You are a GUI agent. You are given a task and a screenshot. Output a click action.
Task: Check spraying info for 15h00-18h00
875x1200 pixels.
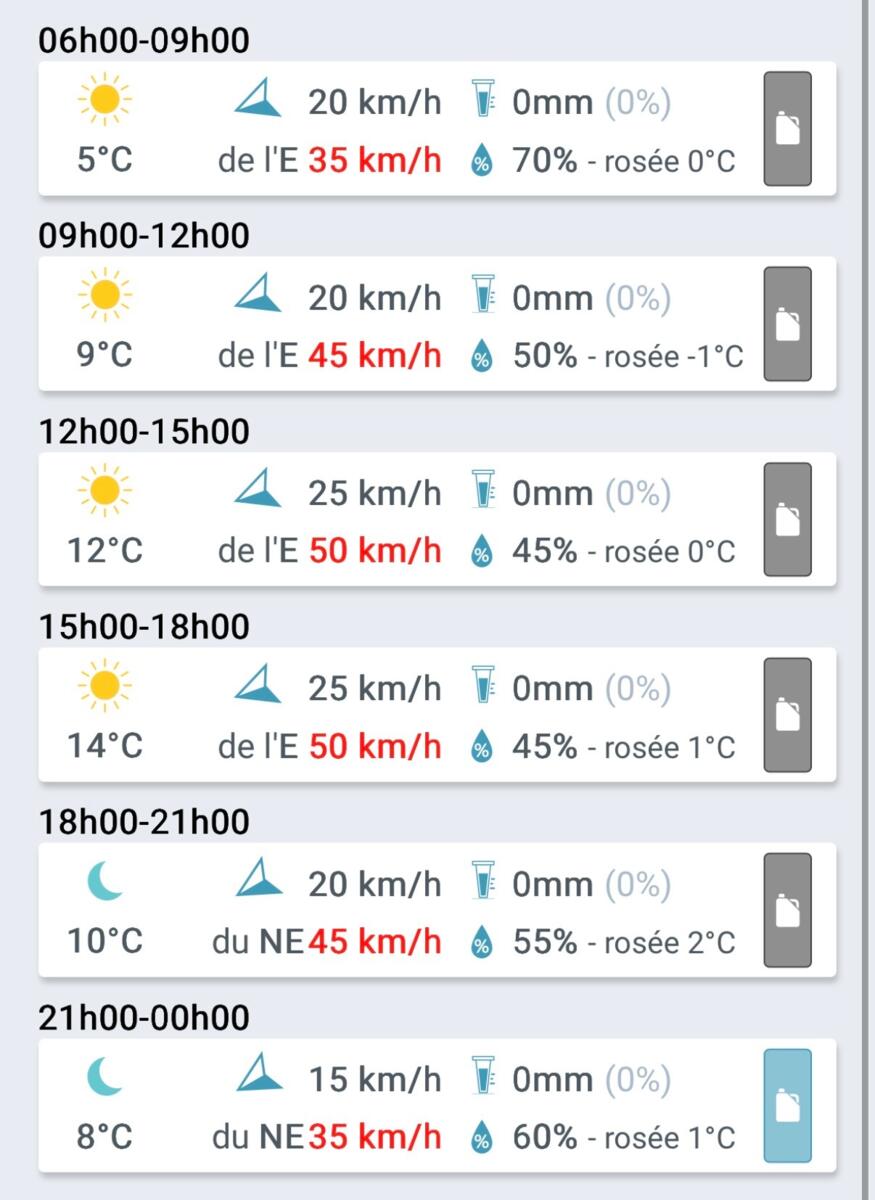pyautogui.click(x=787, y=715)
